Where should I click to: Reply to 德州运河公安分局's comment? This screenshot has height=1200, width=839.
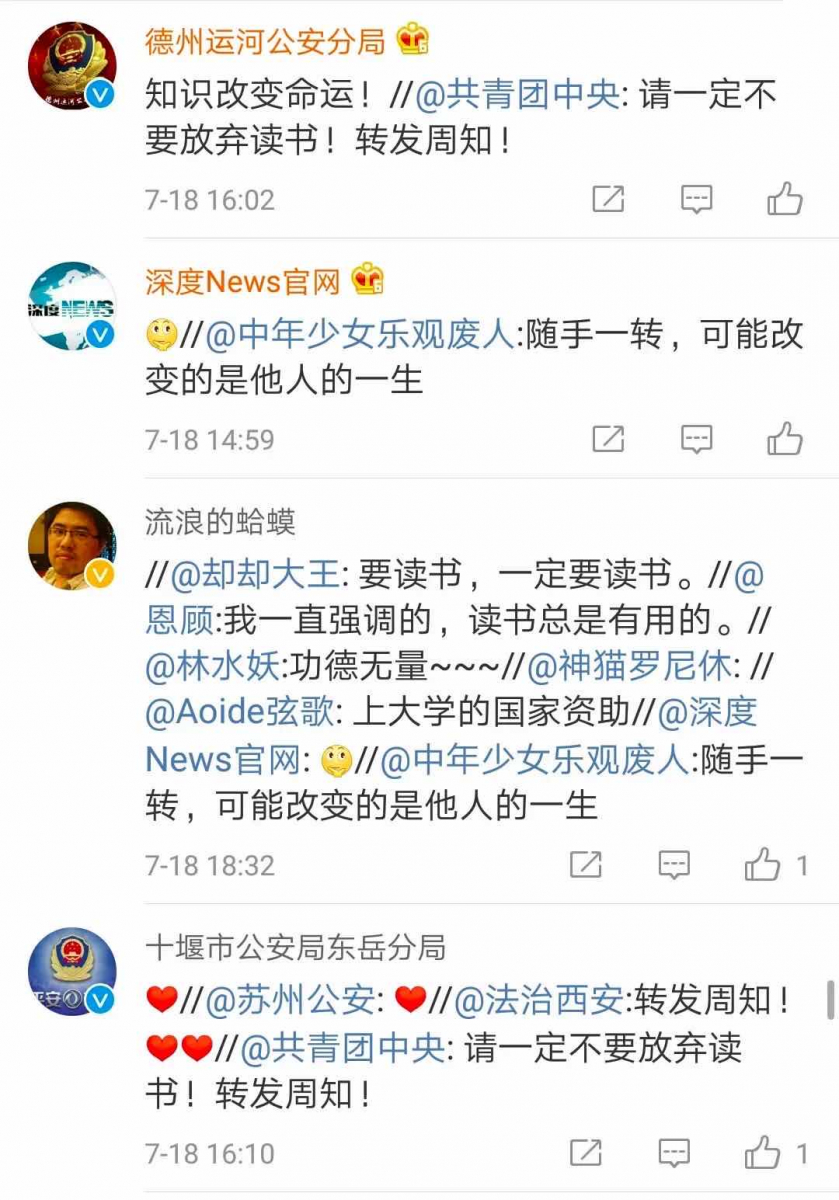(696, 199)
